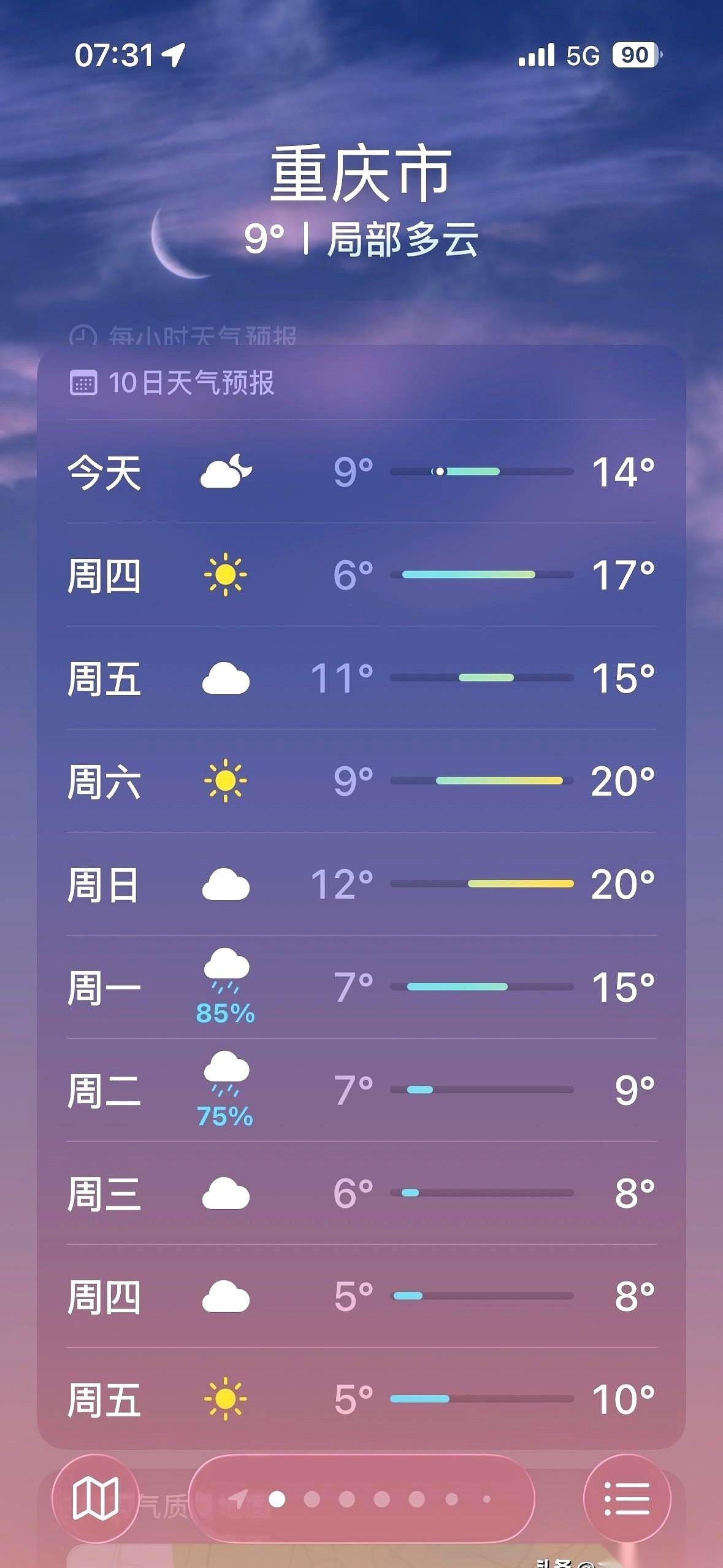The height and width of the screenshot is (1568, 723).
Task: Tap 9° | 局部多云 condition text
Action: (362, 239)
